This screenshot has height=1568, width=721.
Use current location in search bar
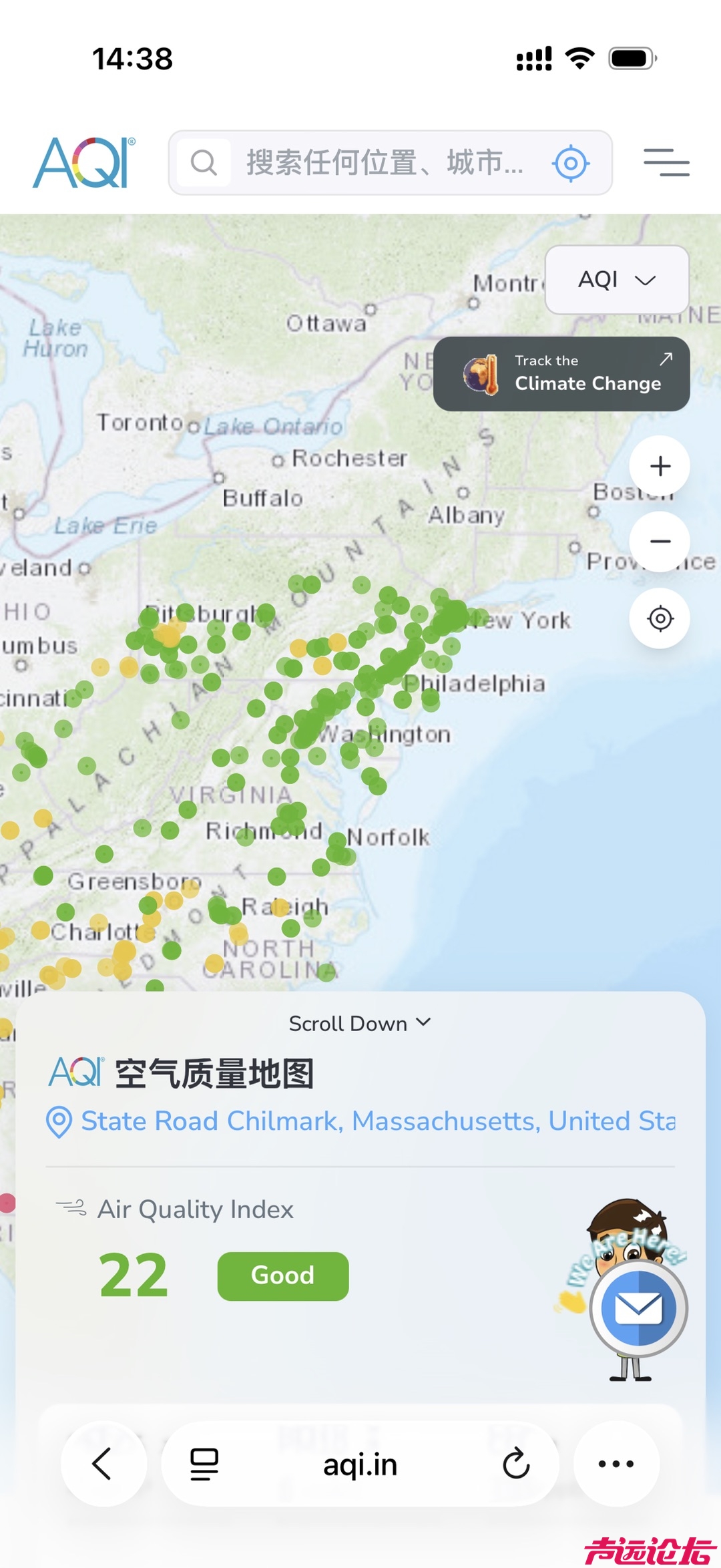pos(571,163)
